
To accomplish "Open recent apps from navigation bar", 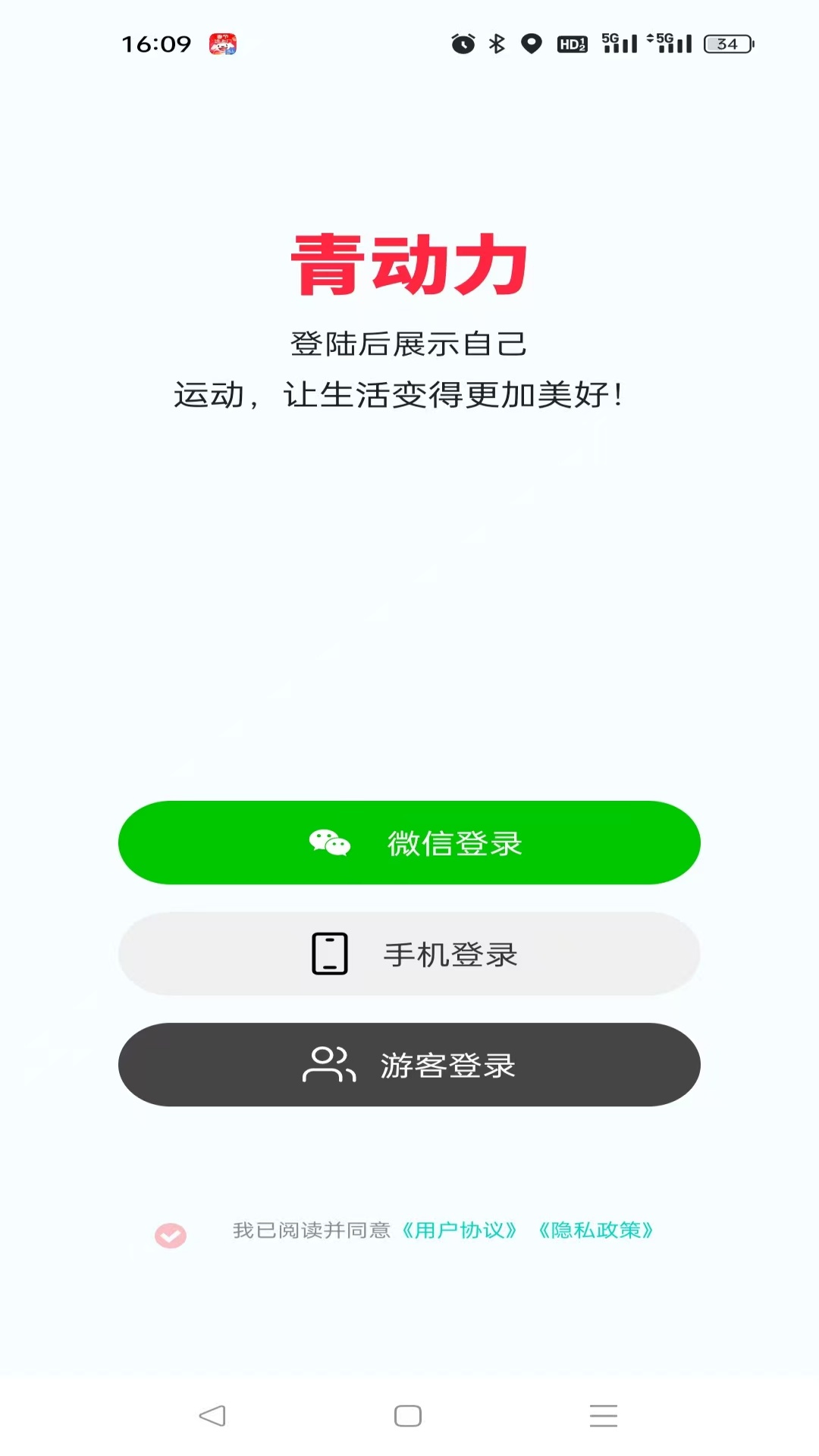I will tap(603, 1415).
